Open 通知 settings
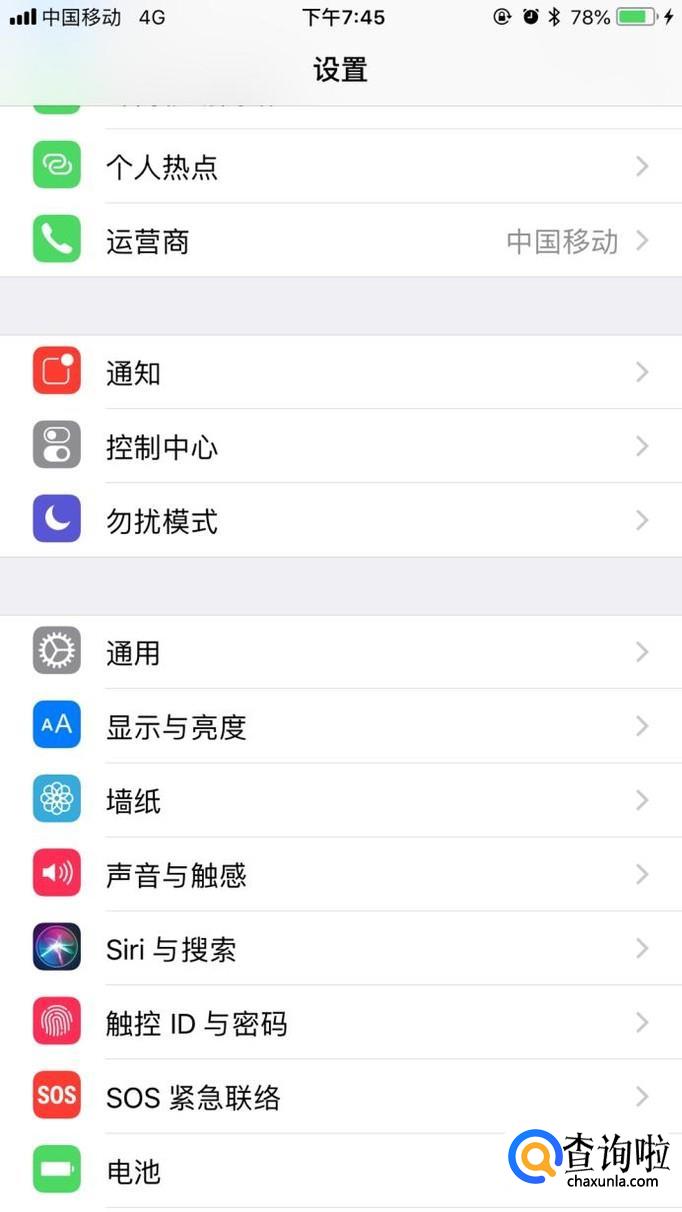 point(340,373)
